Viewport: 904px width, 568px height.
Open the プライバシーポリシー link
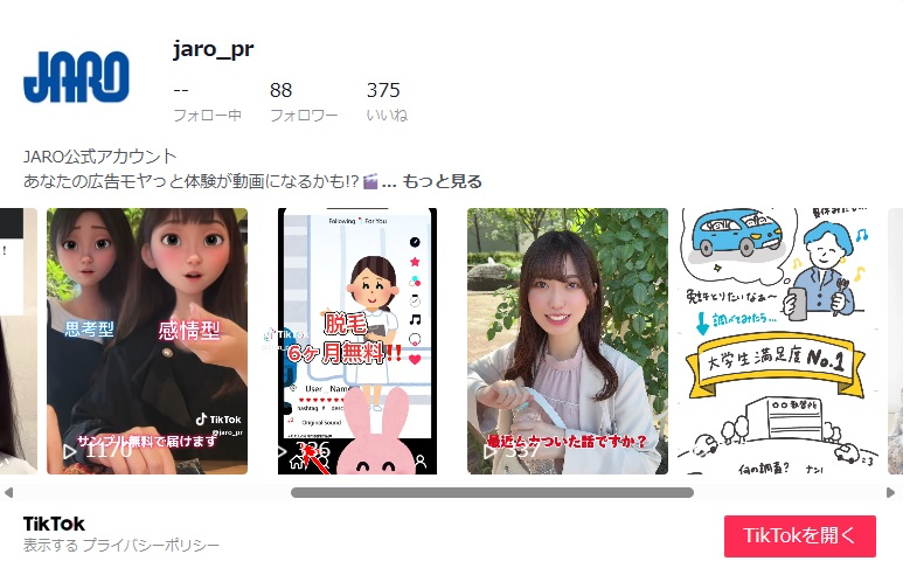pos(150,545)
